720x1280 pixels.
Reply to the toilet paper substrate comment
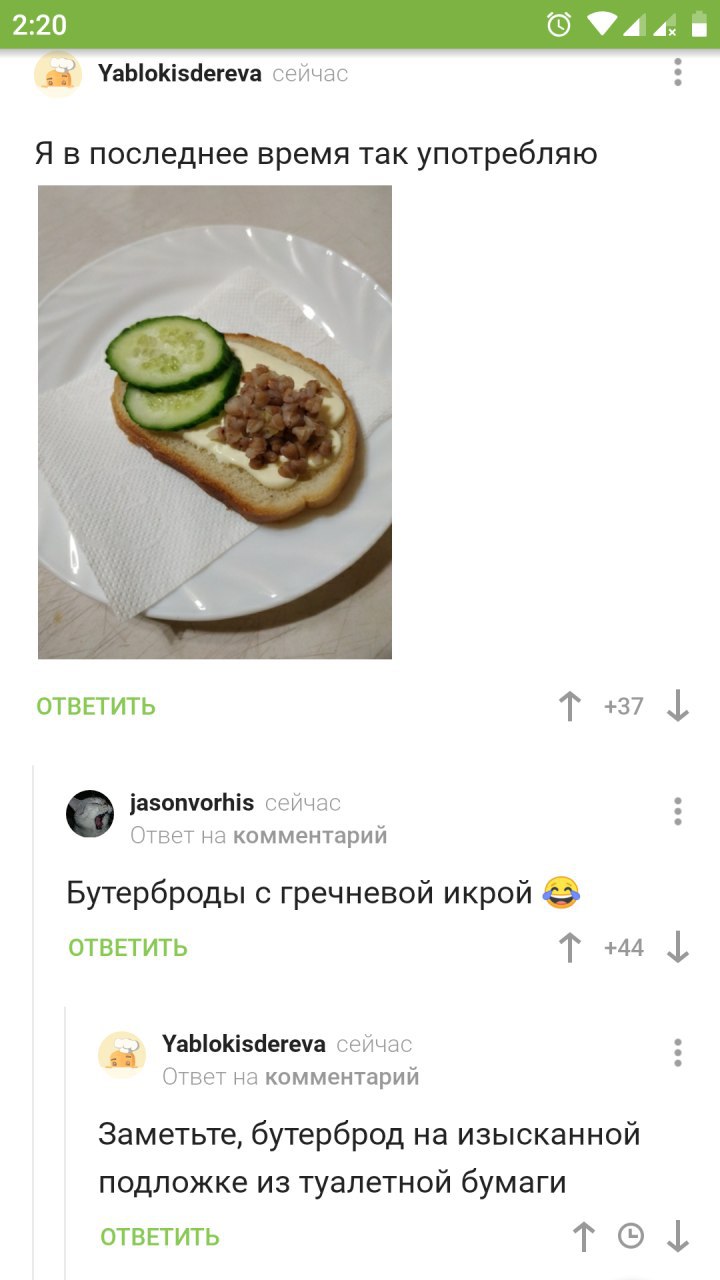160,1237
